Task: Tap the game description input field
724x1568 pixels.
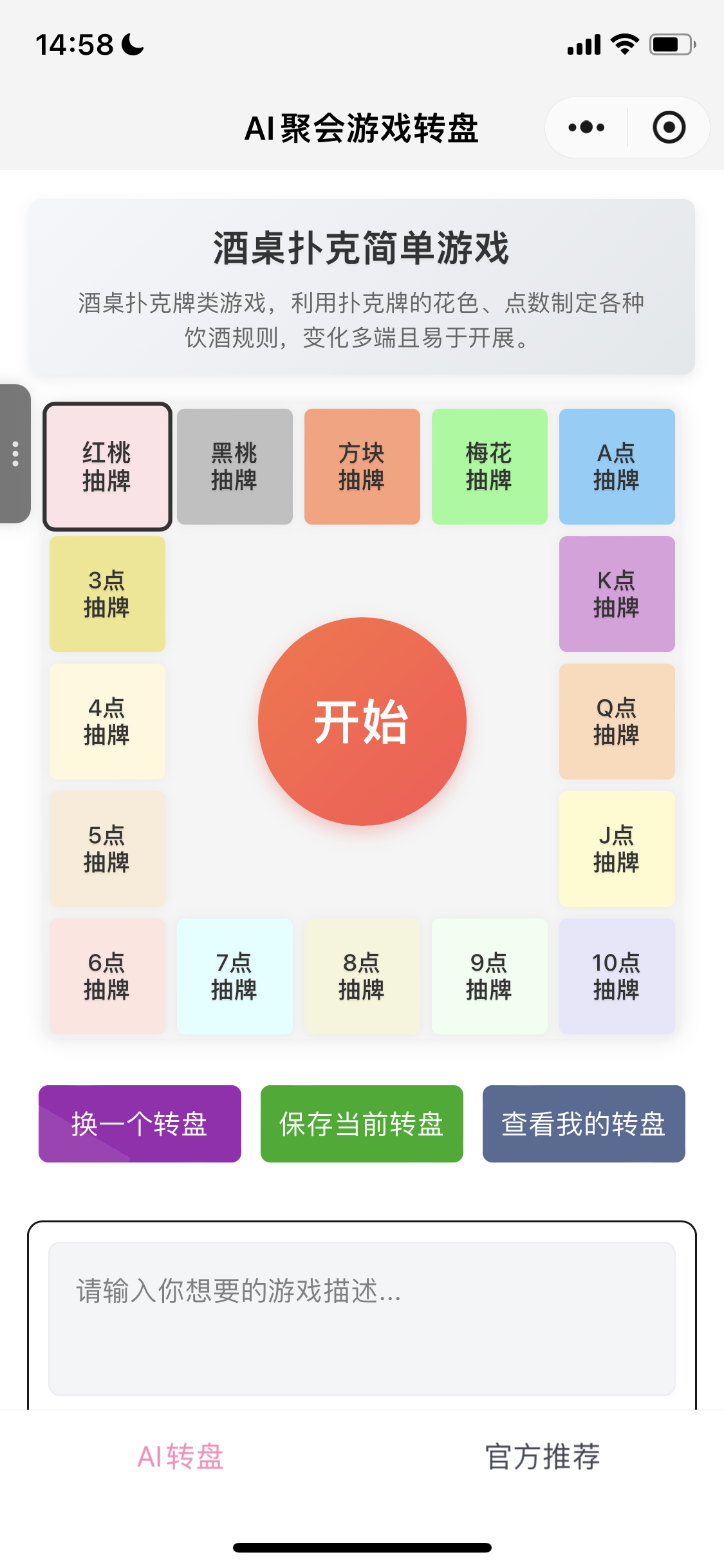Action: point(362,1319)
